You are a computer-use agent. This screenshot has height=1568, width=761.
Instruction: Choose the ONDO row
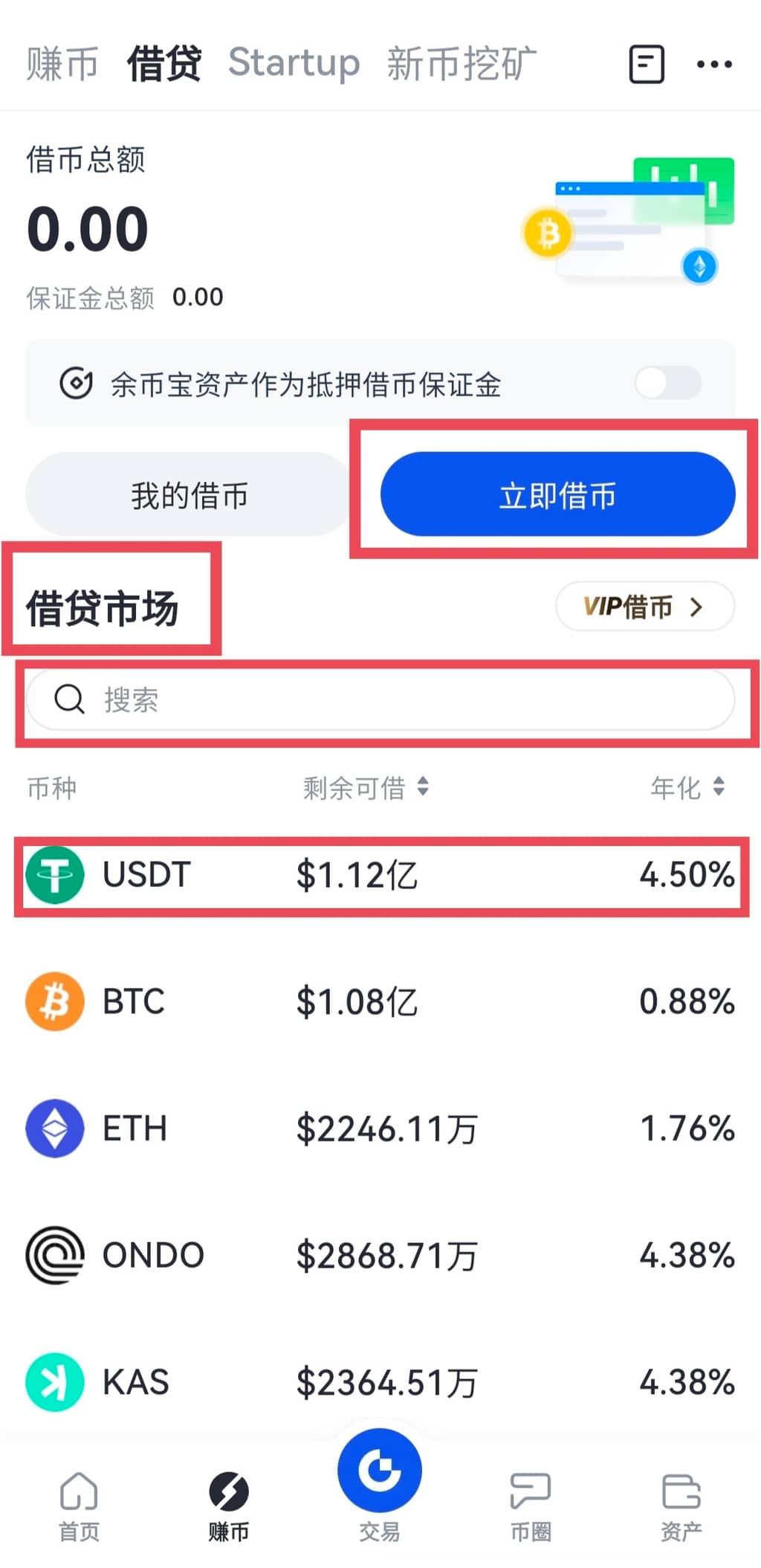point(379,1256)
